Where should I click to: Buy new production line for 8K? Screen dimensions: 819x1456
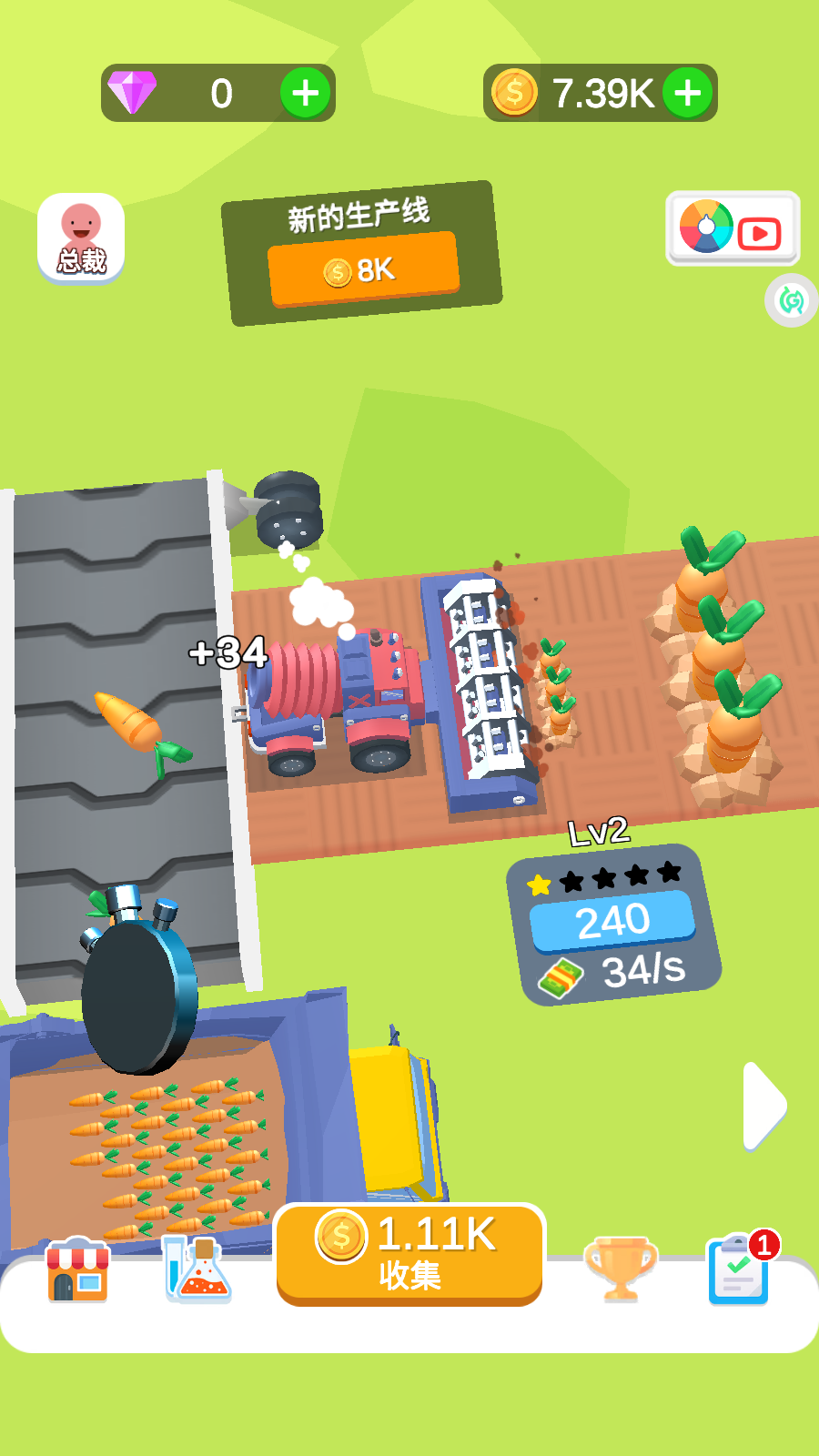point(363,269)
